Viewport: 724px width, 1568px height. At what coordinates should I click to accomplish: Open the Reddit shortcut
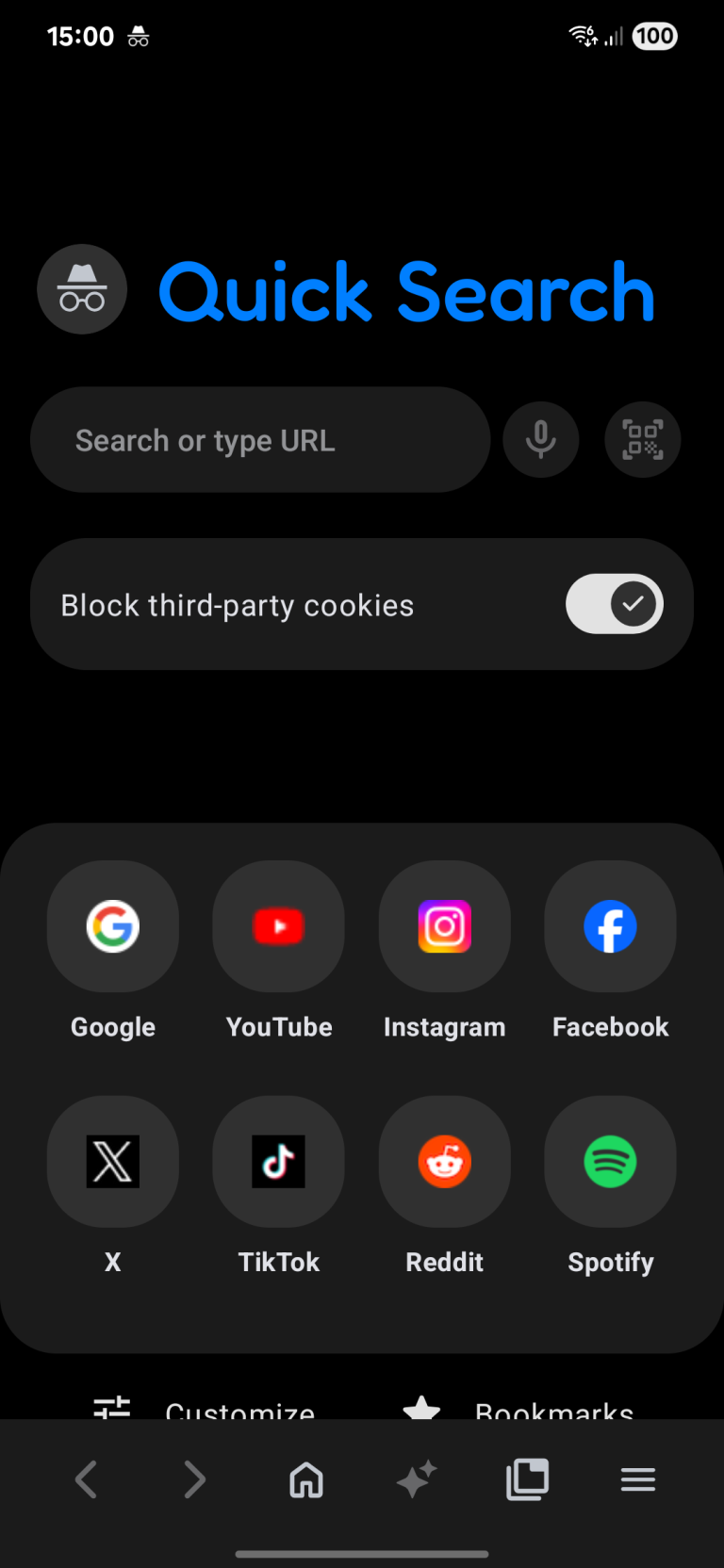pyautogui.click(x=445, y=1162)
